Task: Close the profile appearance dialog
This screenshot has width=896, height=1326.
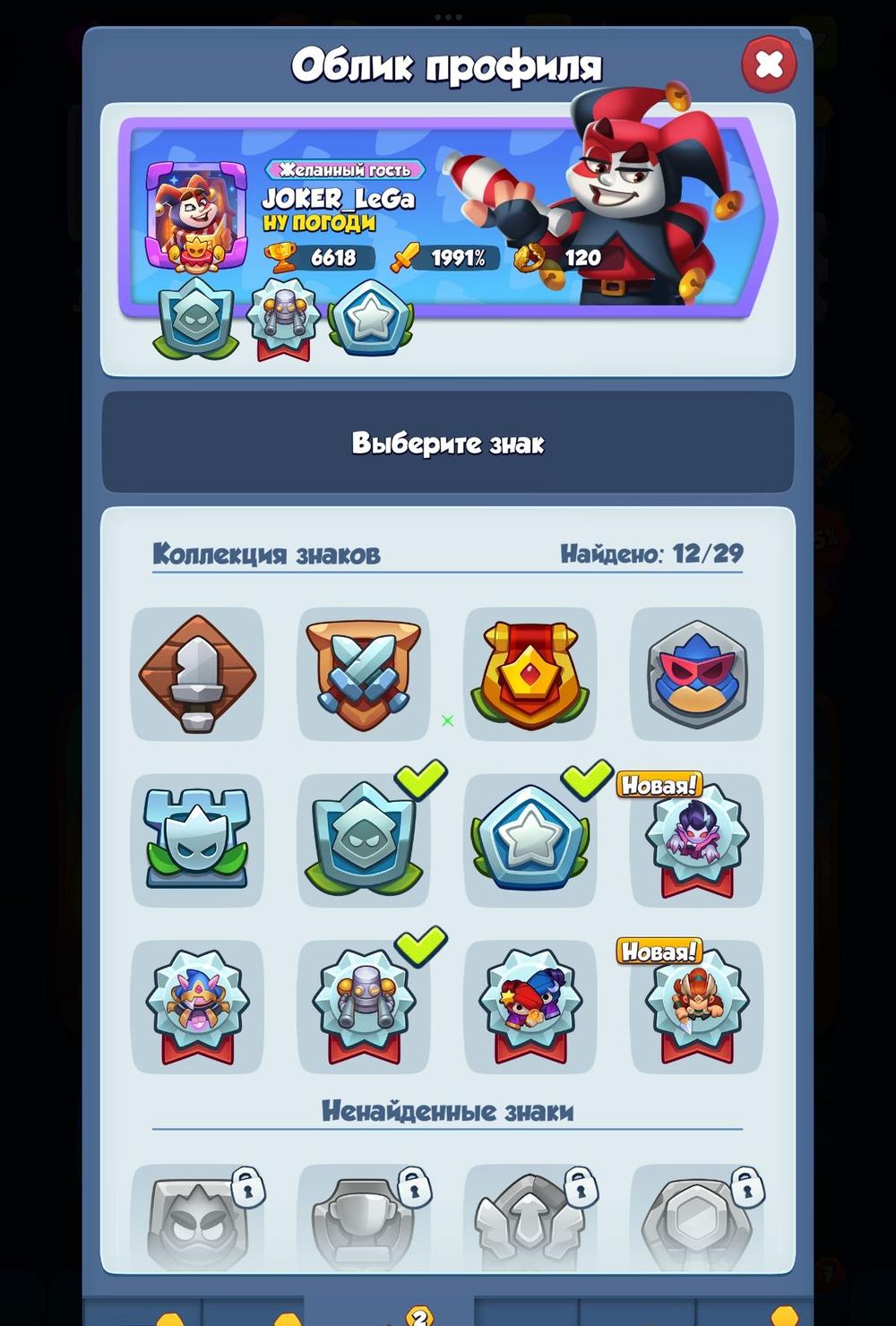Action: pyautogui.click(x=769, y=65)
